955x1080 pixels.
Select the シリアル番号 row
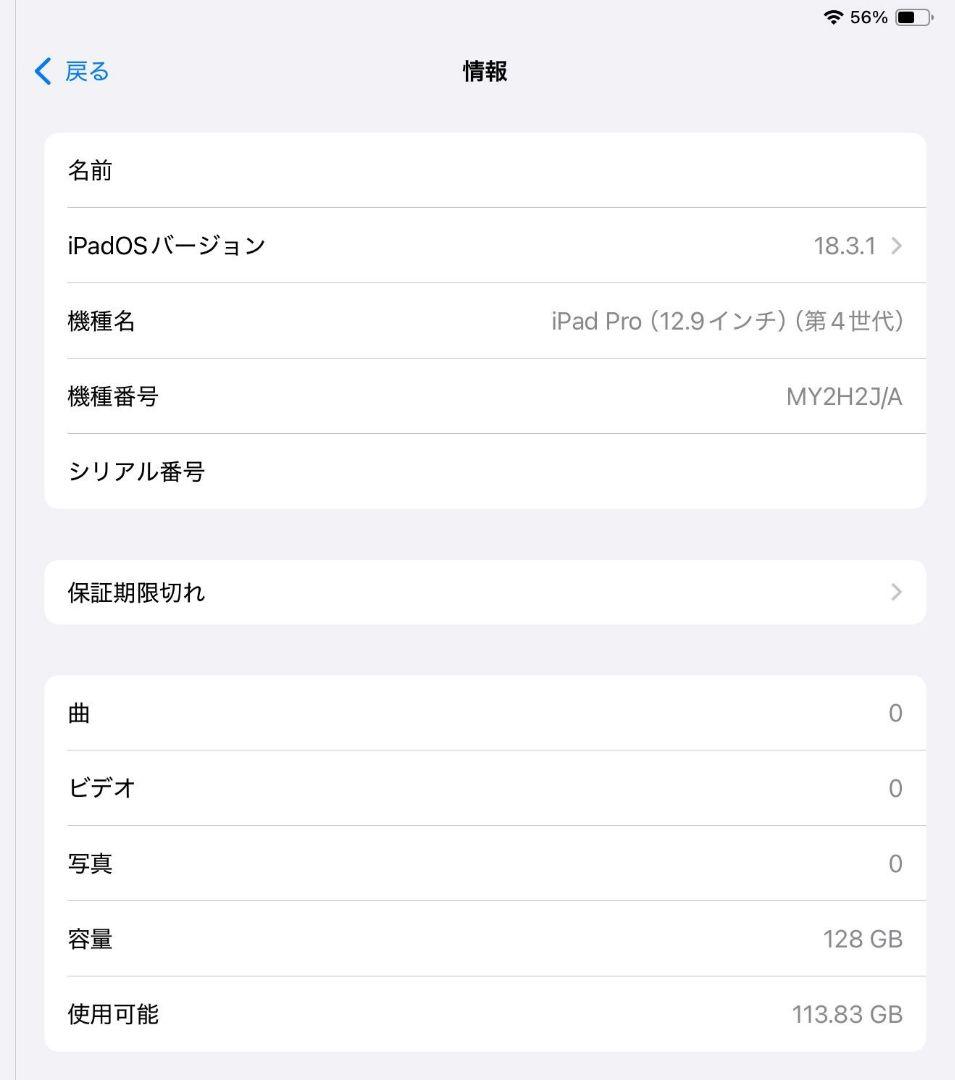click(x=484, y=470)
